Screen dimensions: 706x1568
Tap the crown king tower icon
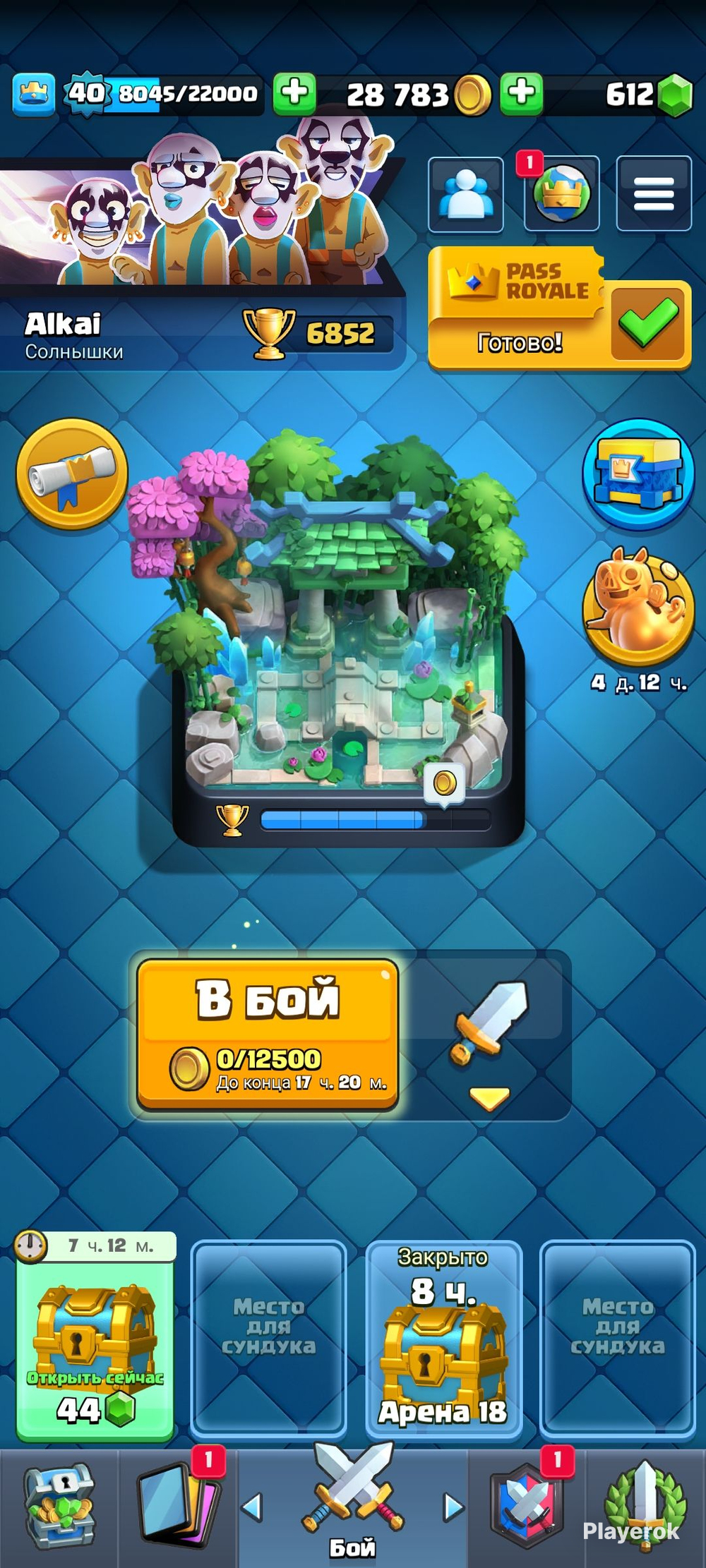point(33,94)
